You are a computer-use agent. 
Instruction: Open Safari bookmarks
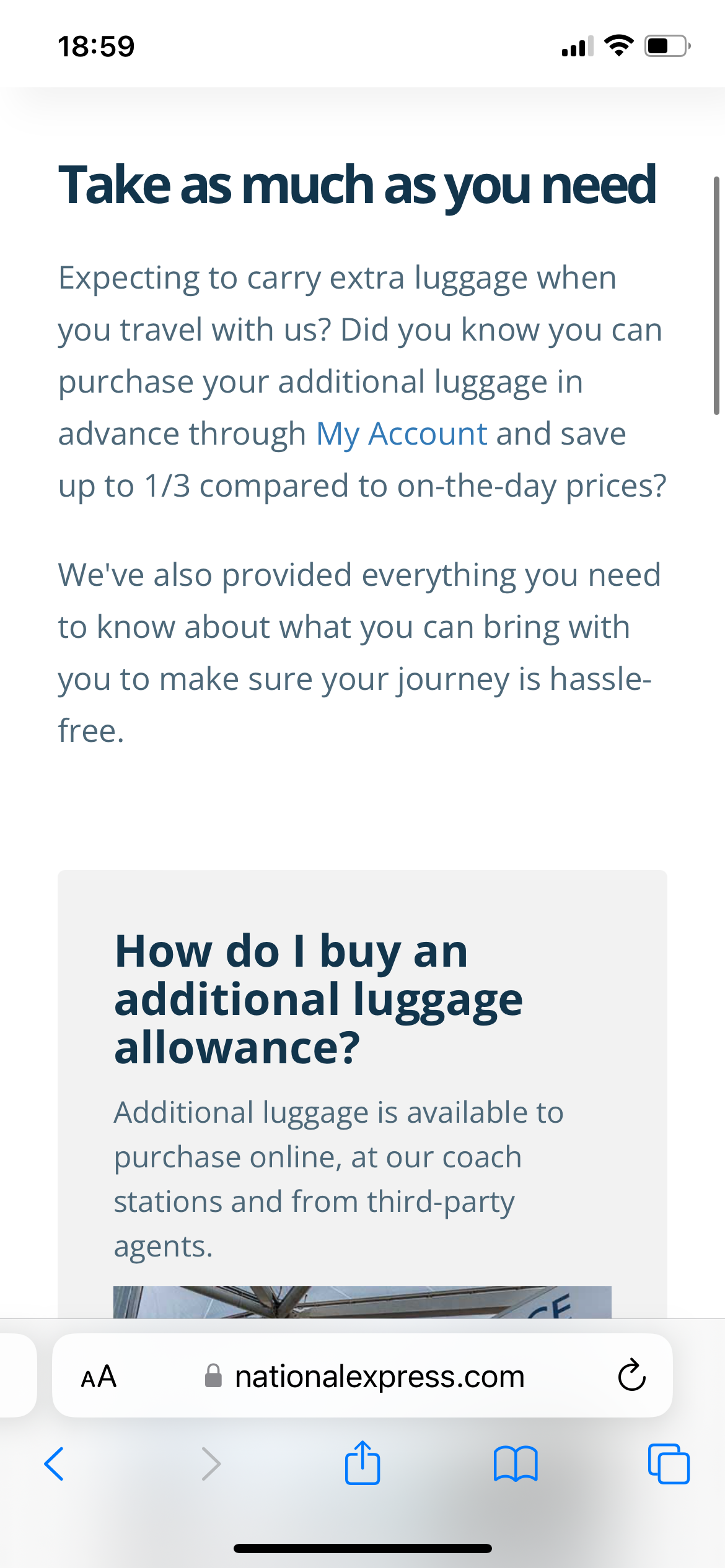pos(516,1464)
